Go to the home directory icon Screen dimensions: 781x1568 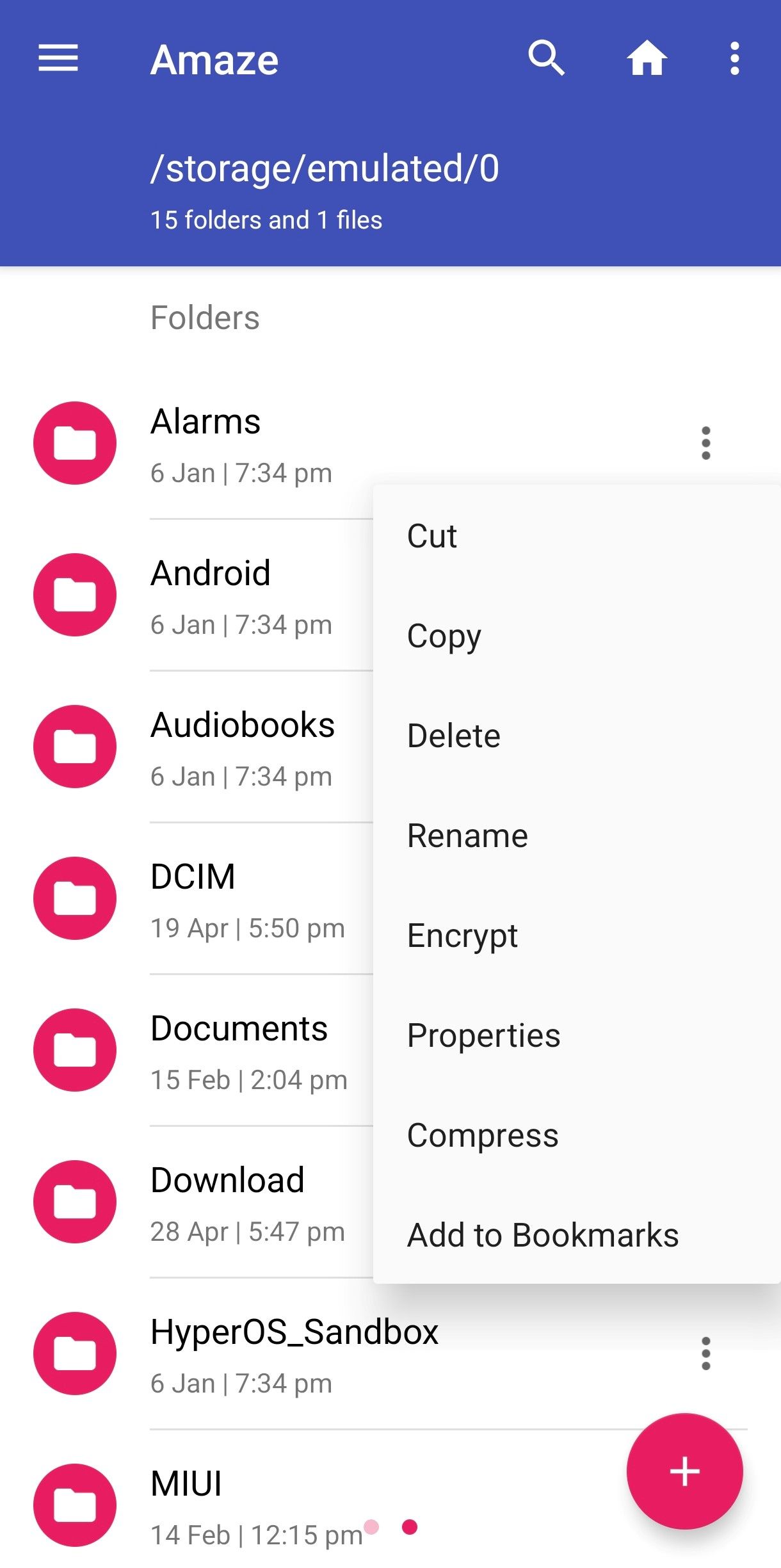pyautogui.click(x=647, y=59)
